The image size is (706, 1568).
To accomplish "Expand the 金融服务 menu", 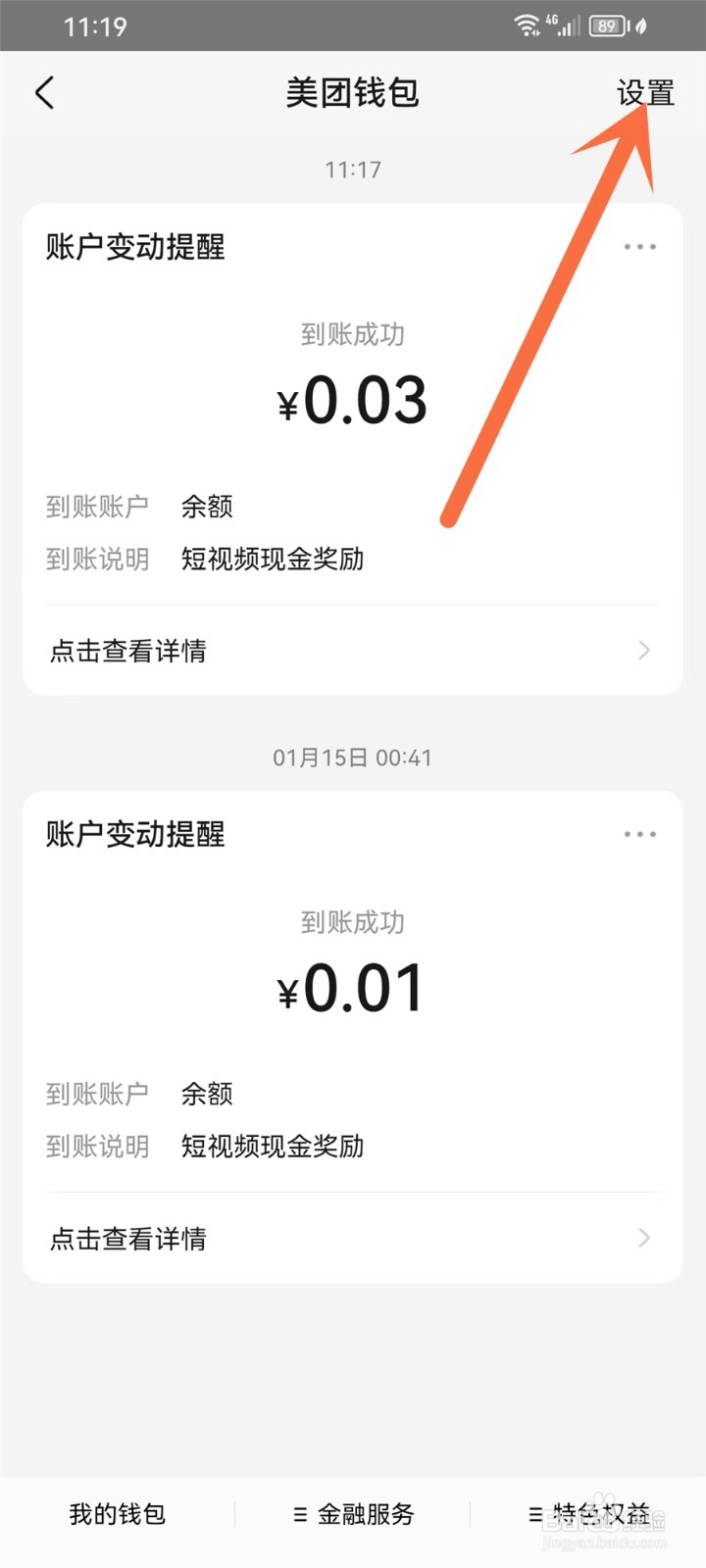I will pyautogui.click(x=353, y=1514).
